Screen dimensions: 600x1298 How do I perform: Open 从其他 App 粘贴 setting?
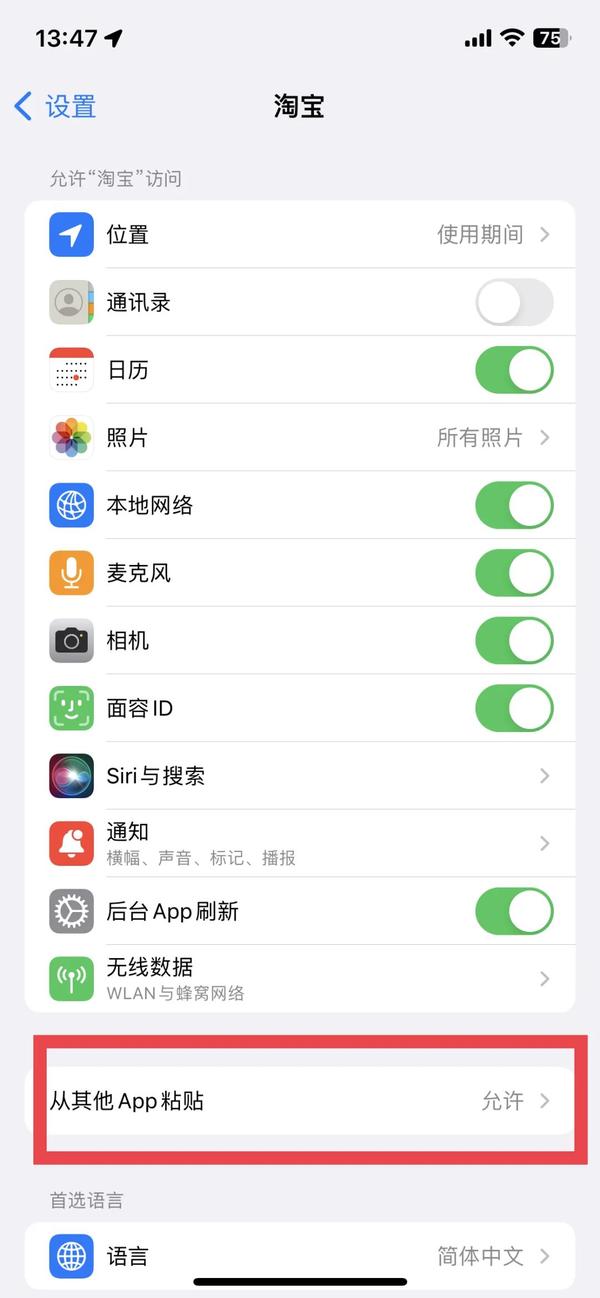point(300,1101)
